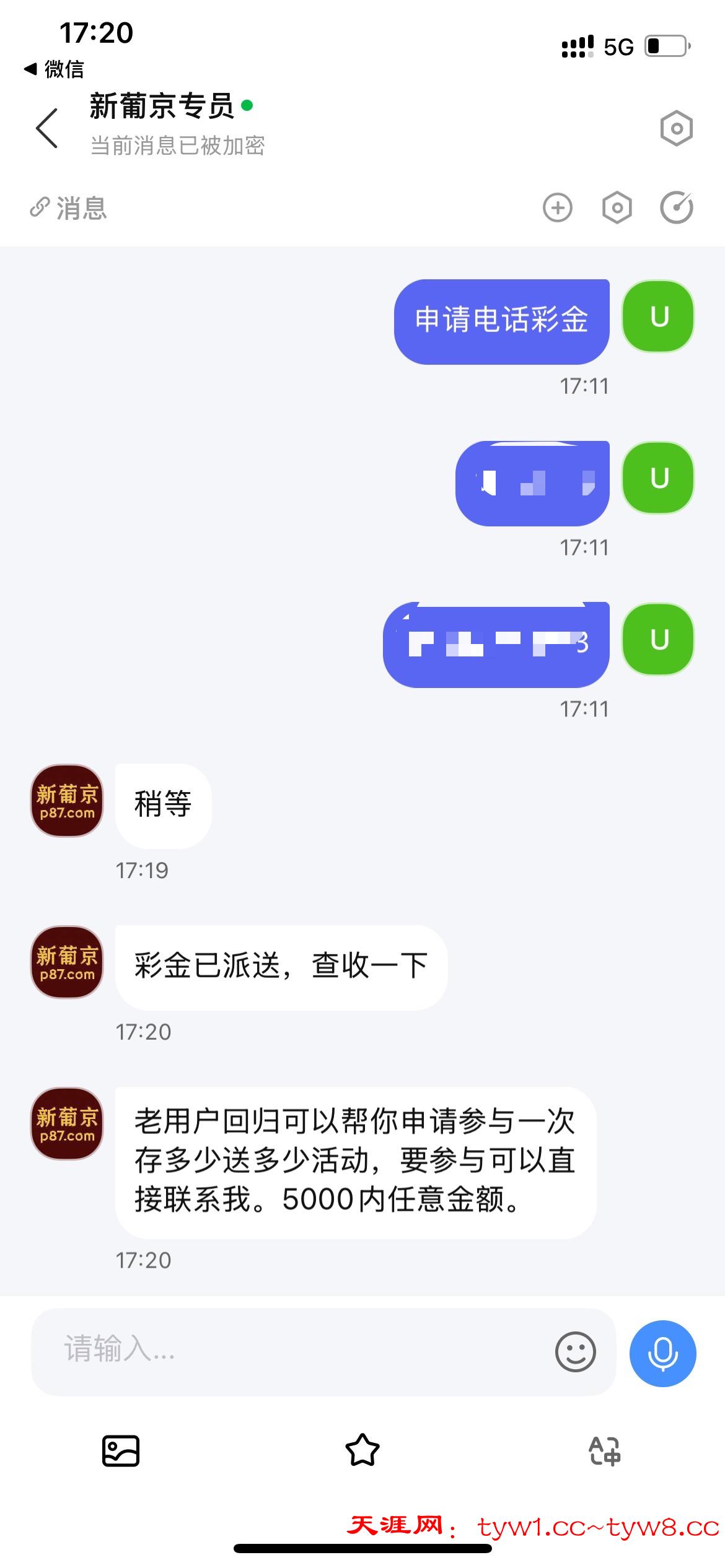Image resolution: width=725 pixels, height=1568 pixels.
Task: Tap the green U avatar by 申请电话彩金
Action: 658,317
